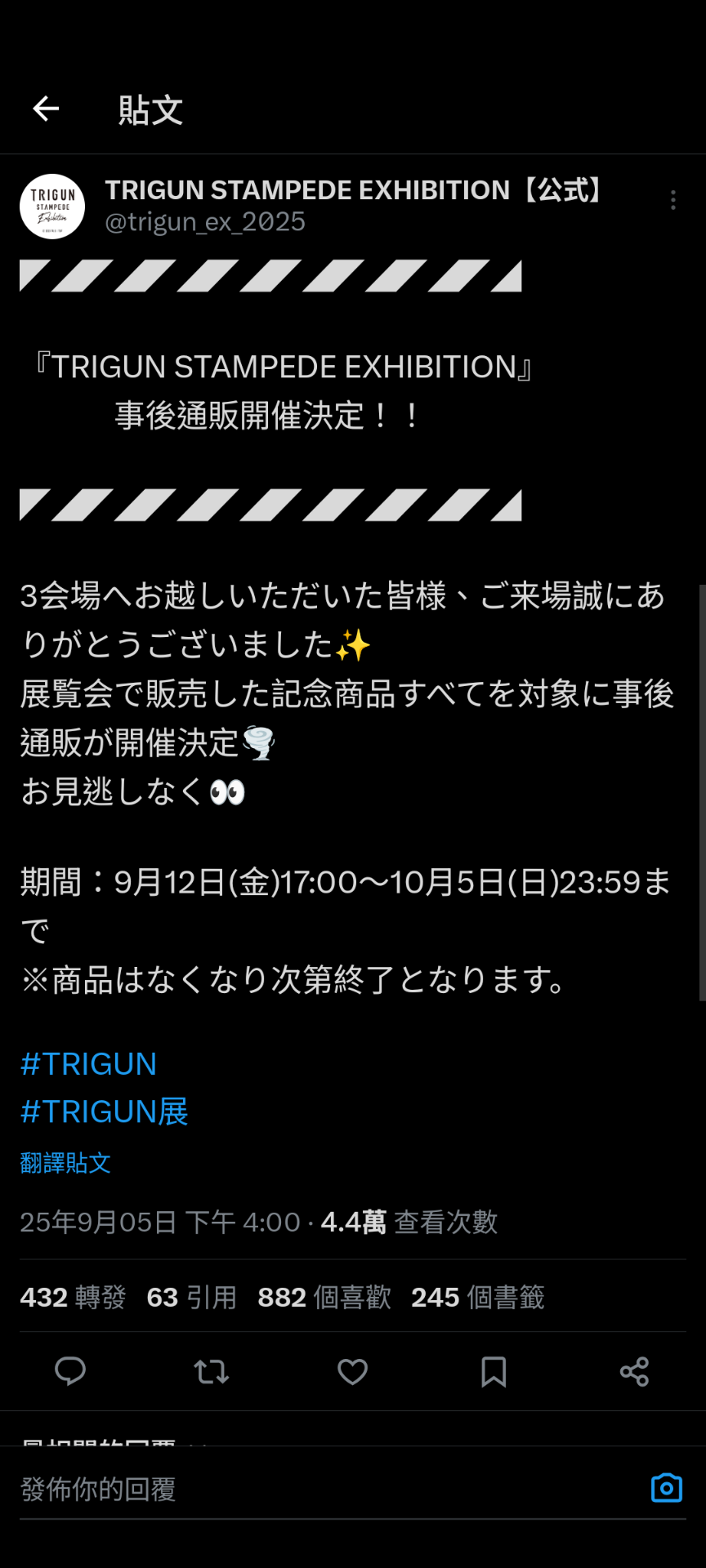Share this post
Image resolution: width=706 pixels, height=1568 pixels.
pyautogui.click(x=634, y=1371)
